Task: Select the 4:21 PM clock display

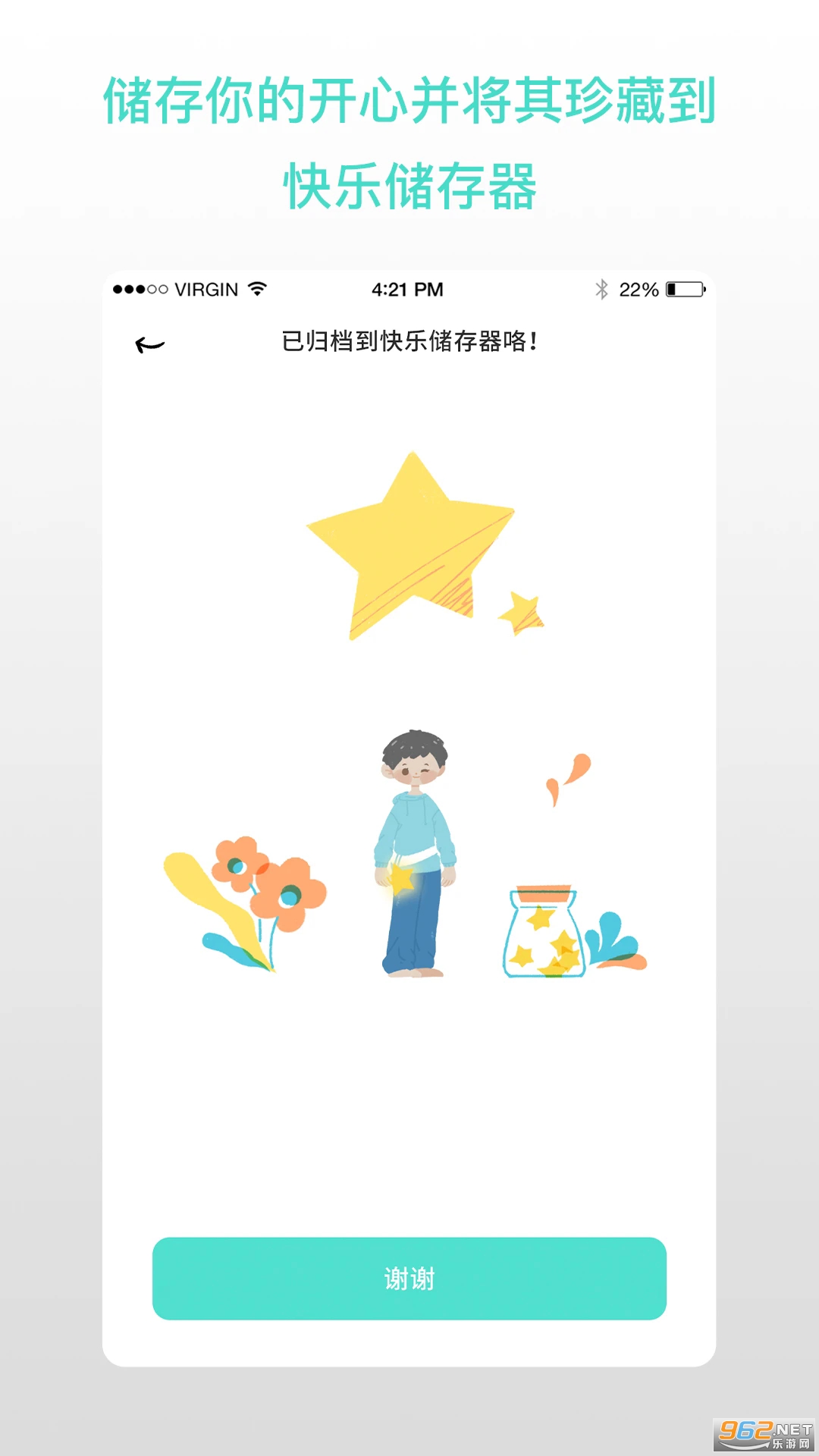Action: [408, 289]
